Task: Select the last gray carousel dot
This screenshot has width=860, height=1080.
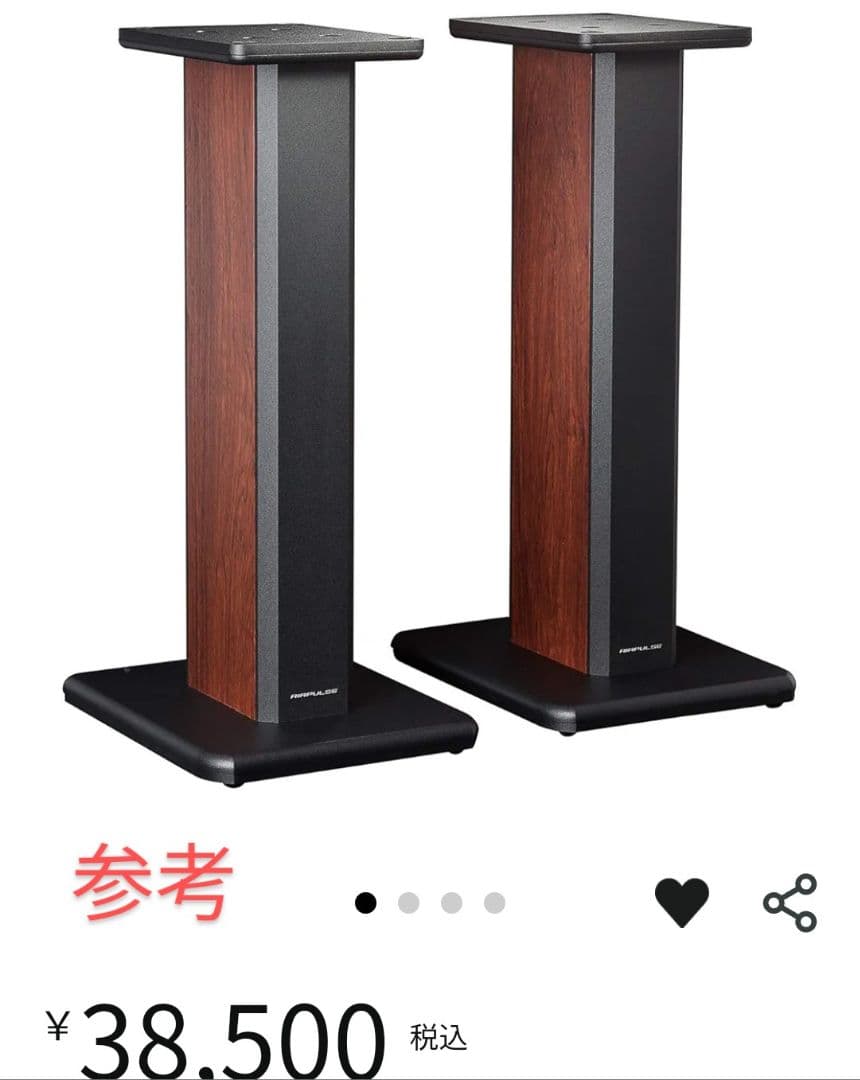Action: [x=492, y=901]
